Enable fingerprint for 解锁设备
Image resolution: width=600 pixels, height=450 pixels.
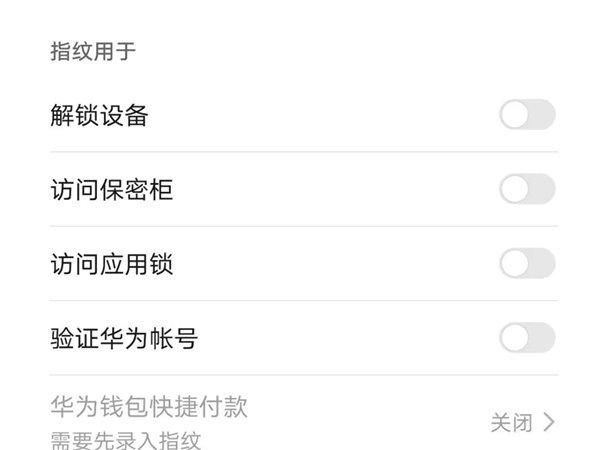point(527,115)
